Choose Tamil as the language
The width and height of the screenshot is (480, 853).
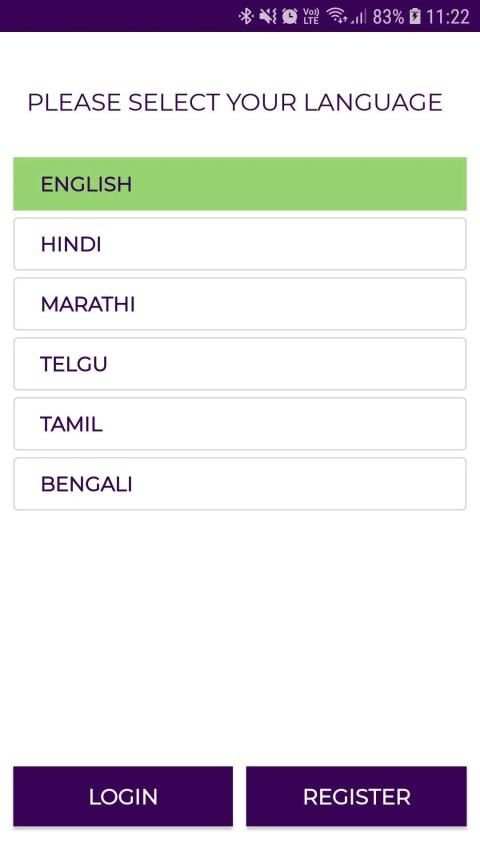click(x=240, y=424)
